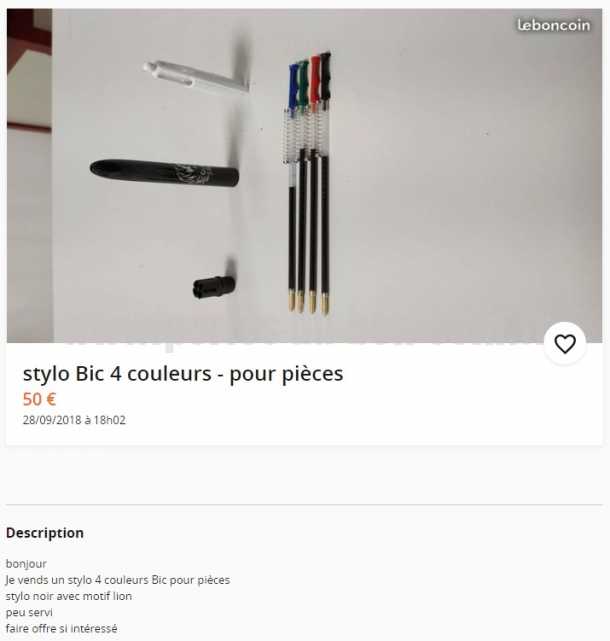Open the listing photo of the pen parts
This screenshot has width=610, height=641.
(x=300, y=175)
